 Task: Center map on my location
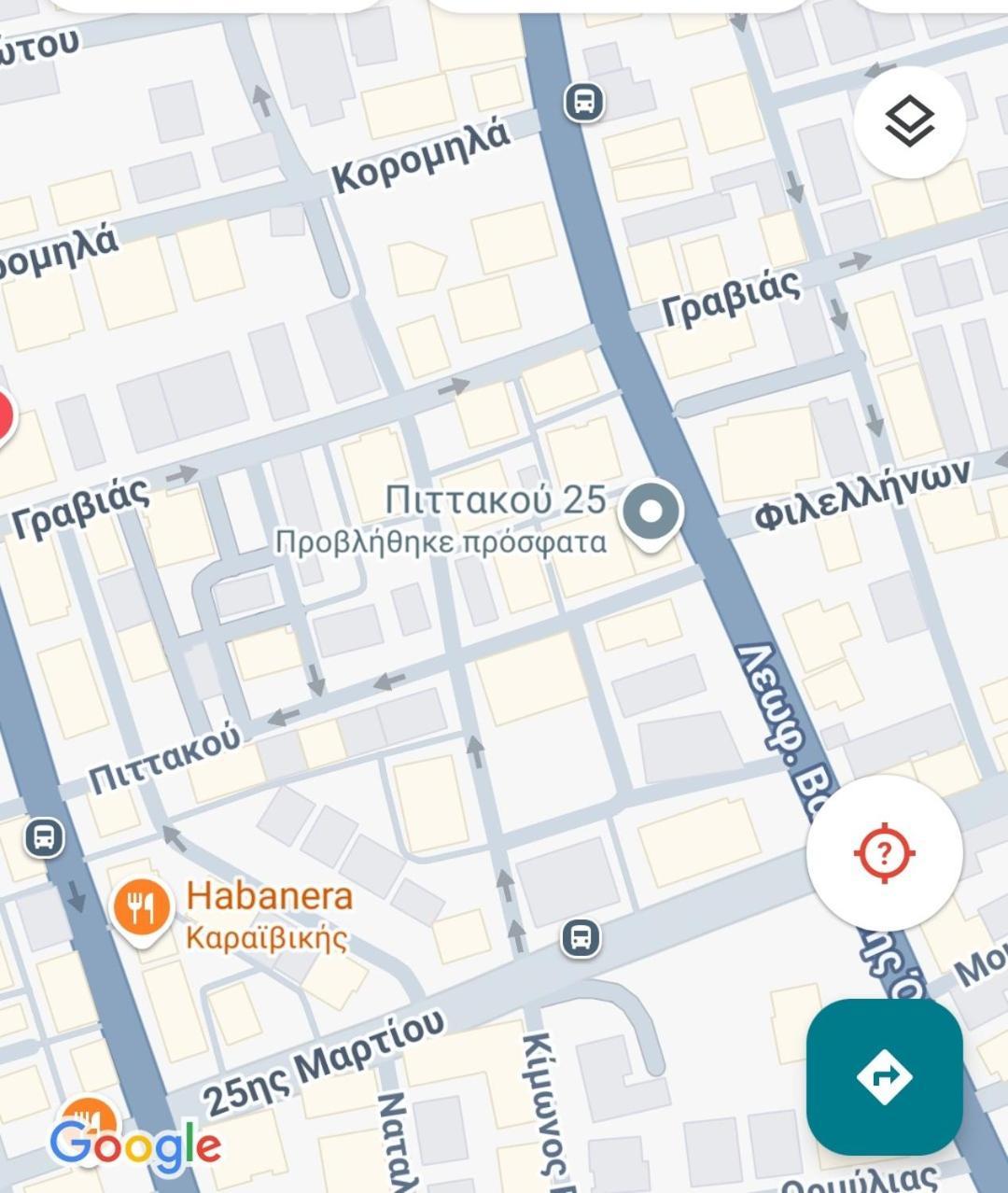[884, 853]
